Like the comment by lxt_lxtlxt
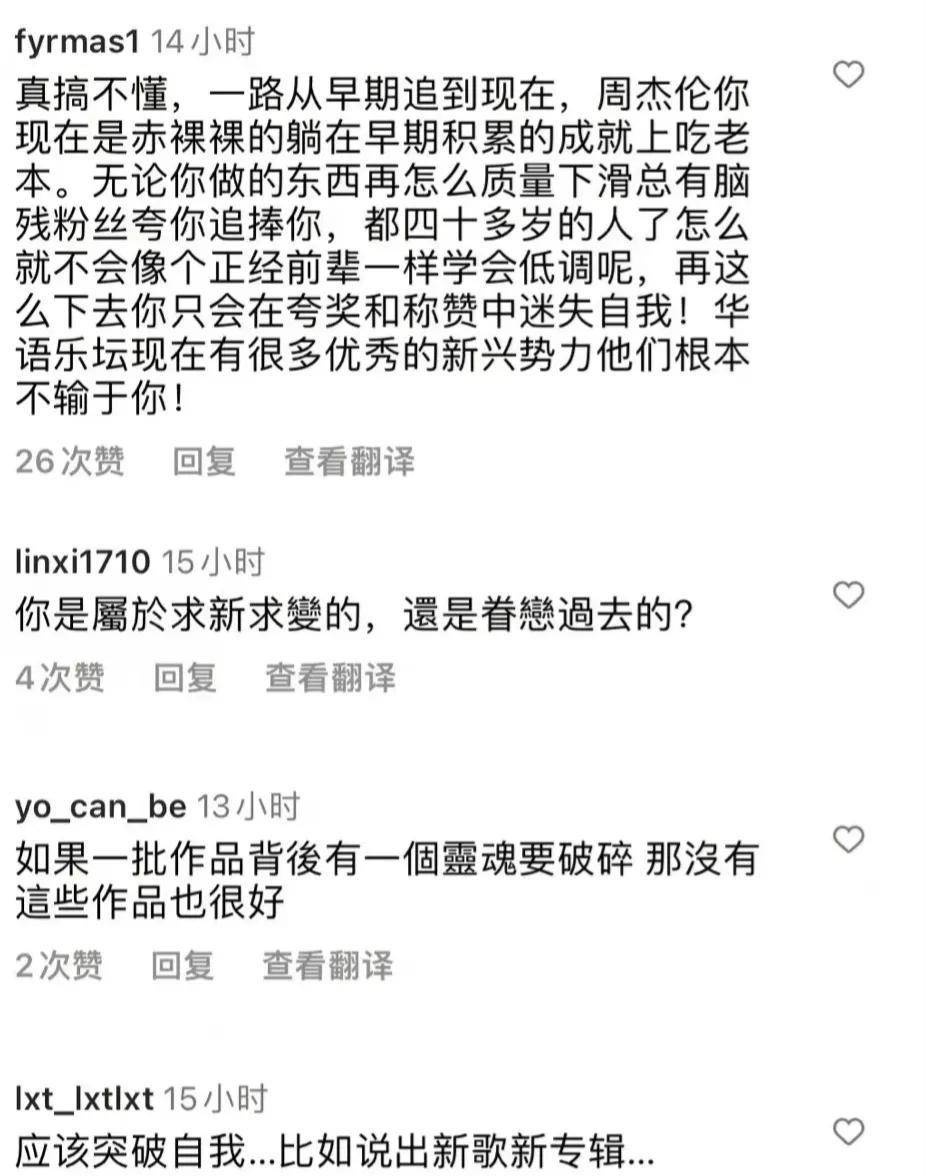The width and height of the screenshot is (926, 1176). (x=848, y=1131)
